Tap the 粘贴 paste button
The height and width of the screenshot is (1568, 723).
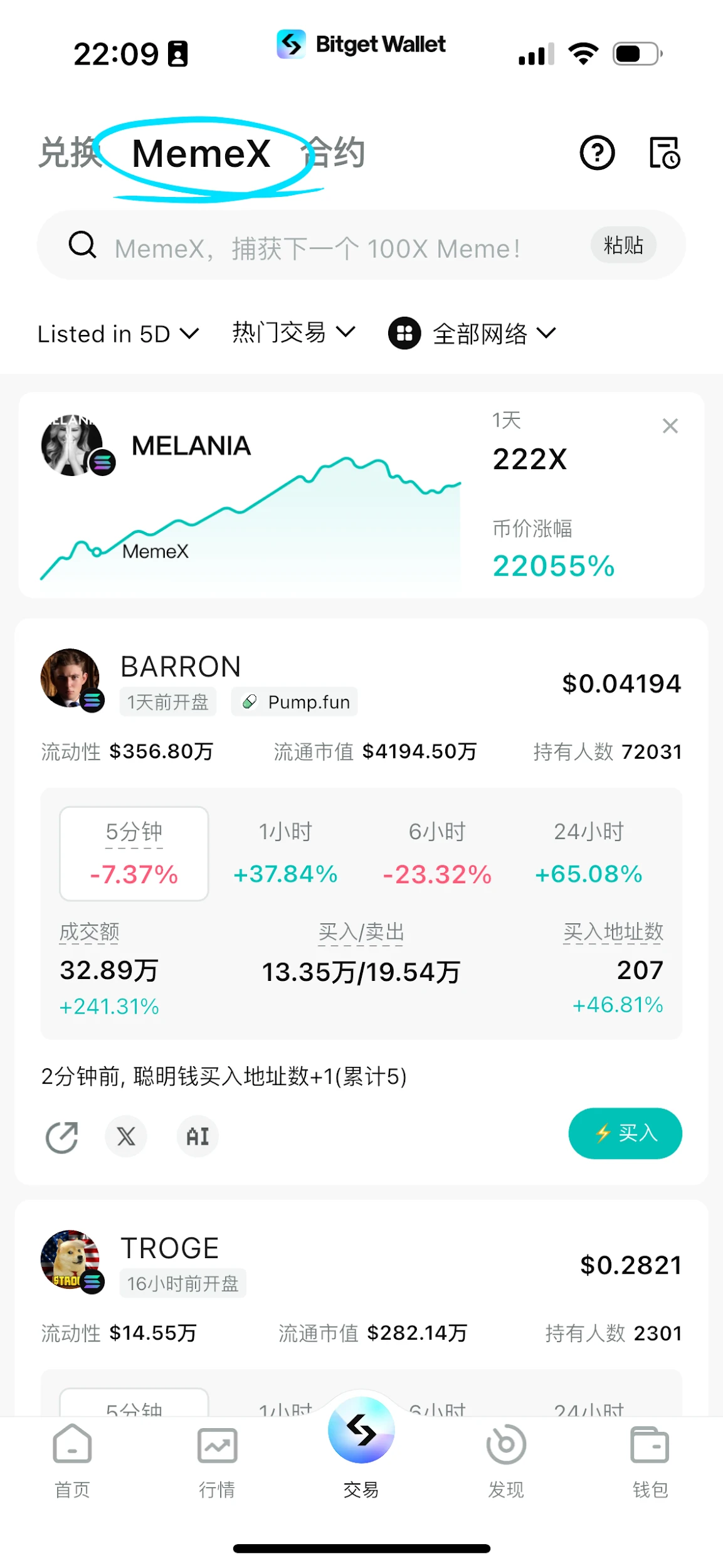tap(623, 245)
